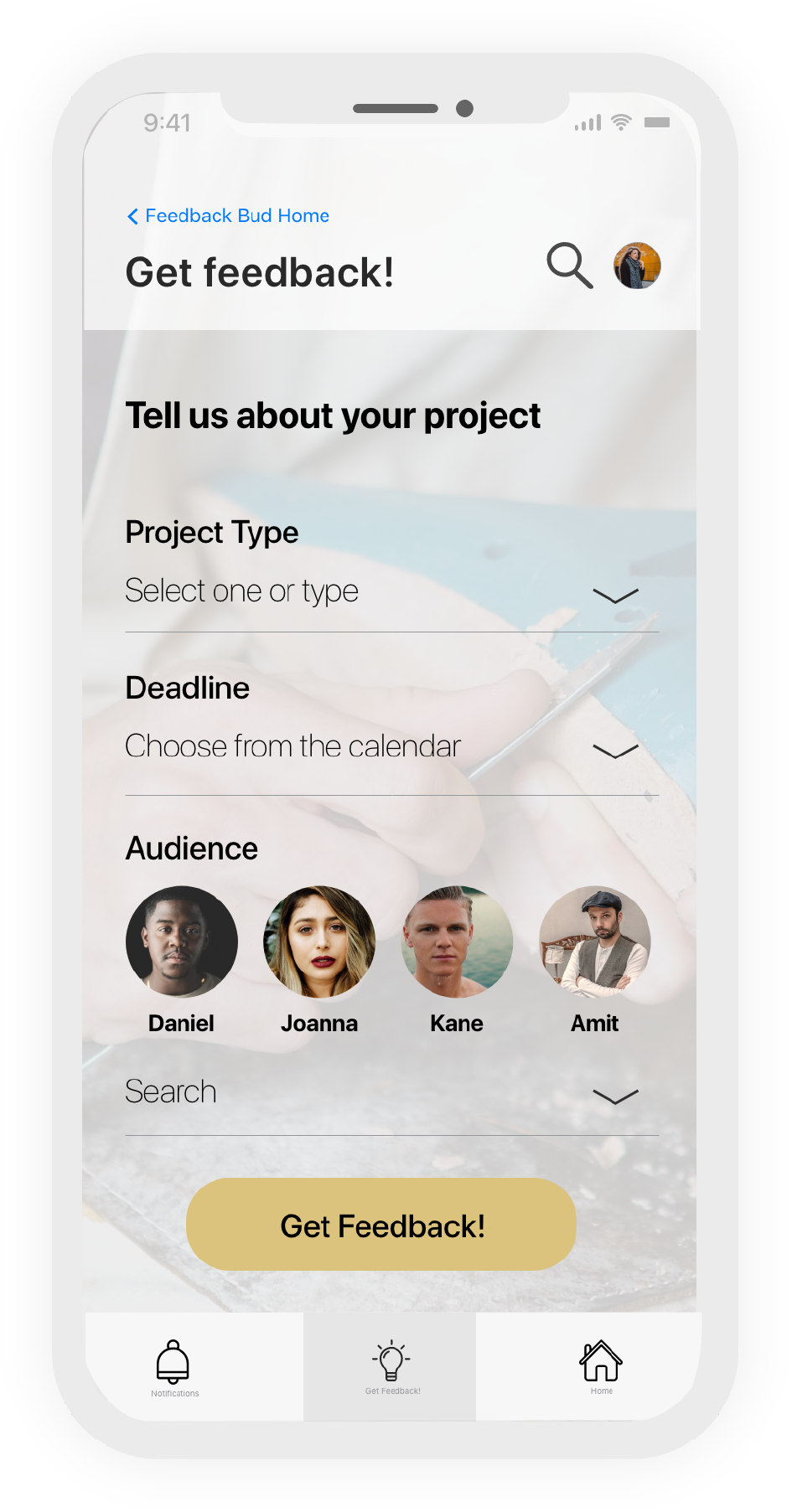Open the profile avatar at top
The height and width of the screenshot is (1512, 792).
tap(637, 266)
